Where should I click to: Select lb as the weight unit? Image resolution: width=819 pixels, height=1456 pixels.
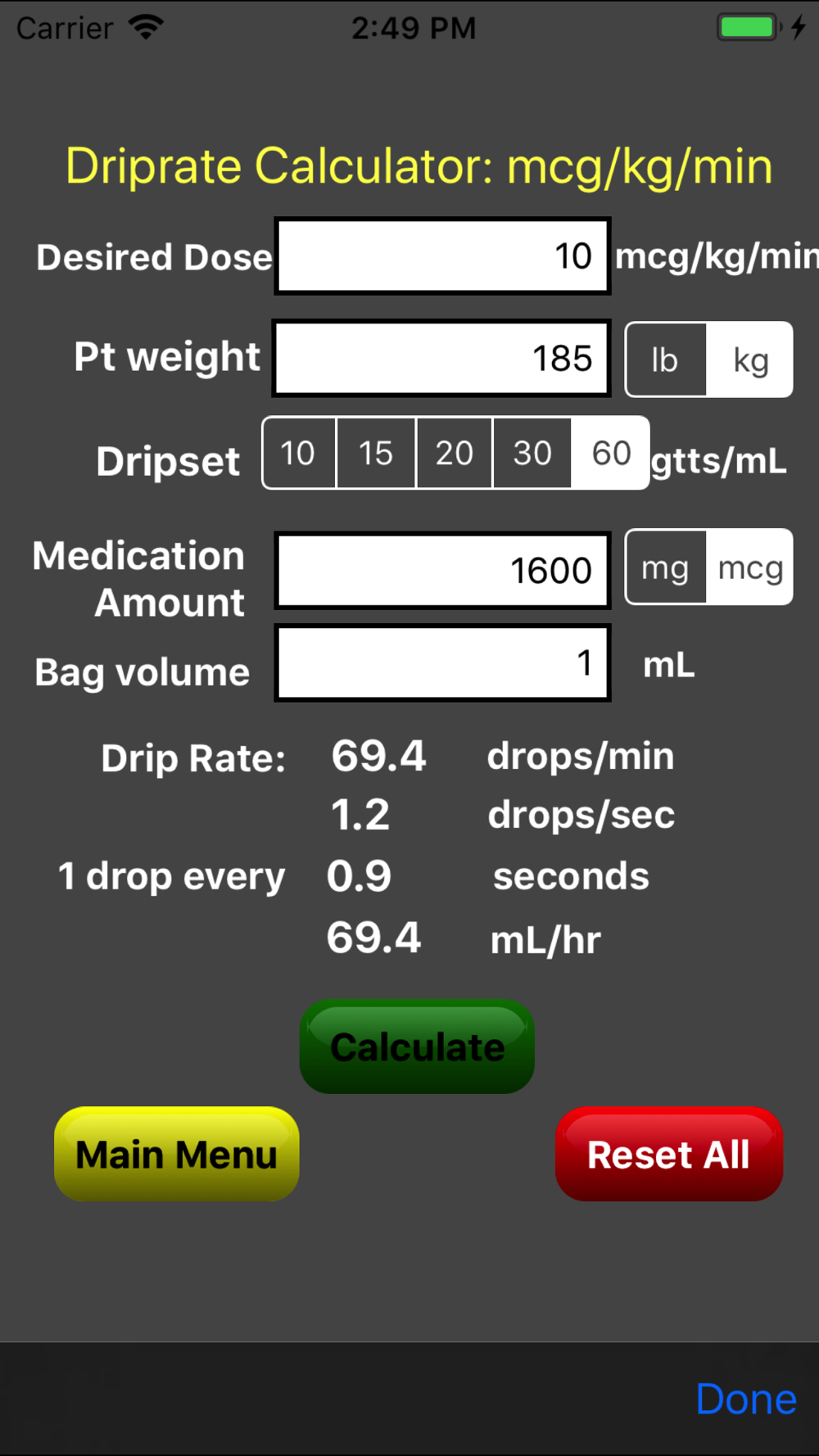[666, 359]
